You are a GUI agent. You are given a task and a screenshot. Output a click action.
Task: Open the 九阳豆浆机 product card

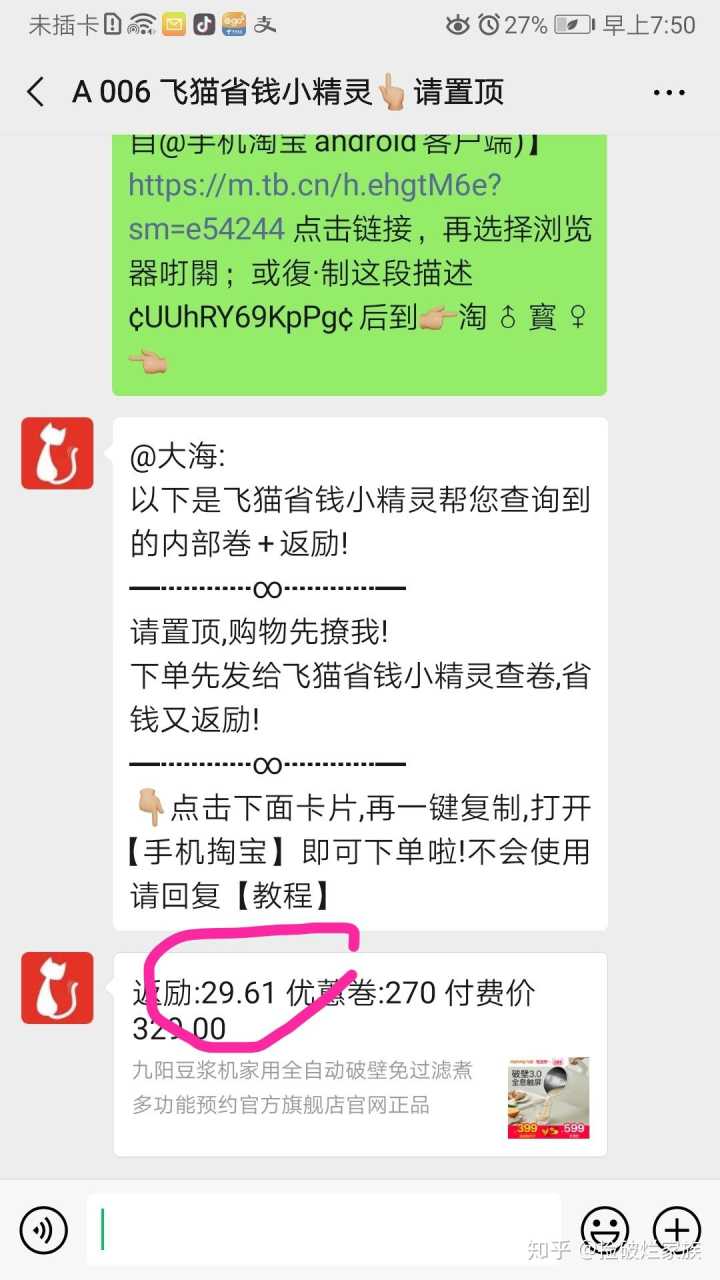[360, 1055]
